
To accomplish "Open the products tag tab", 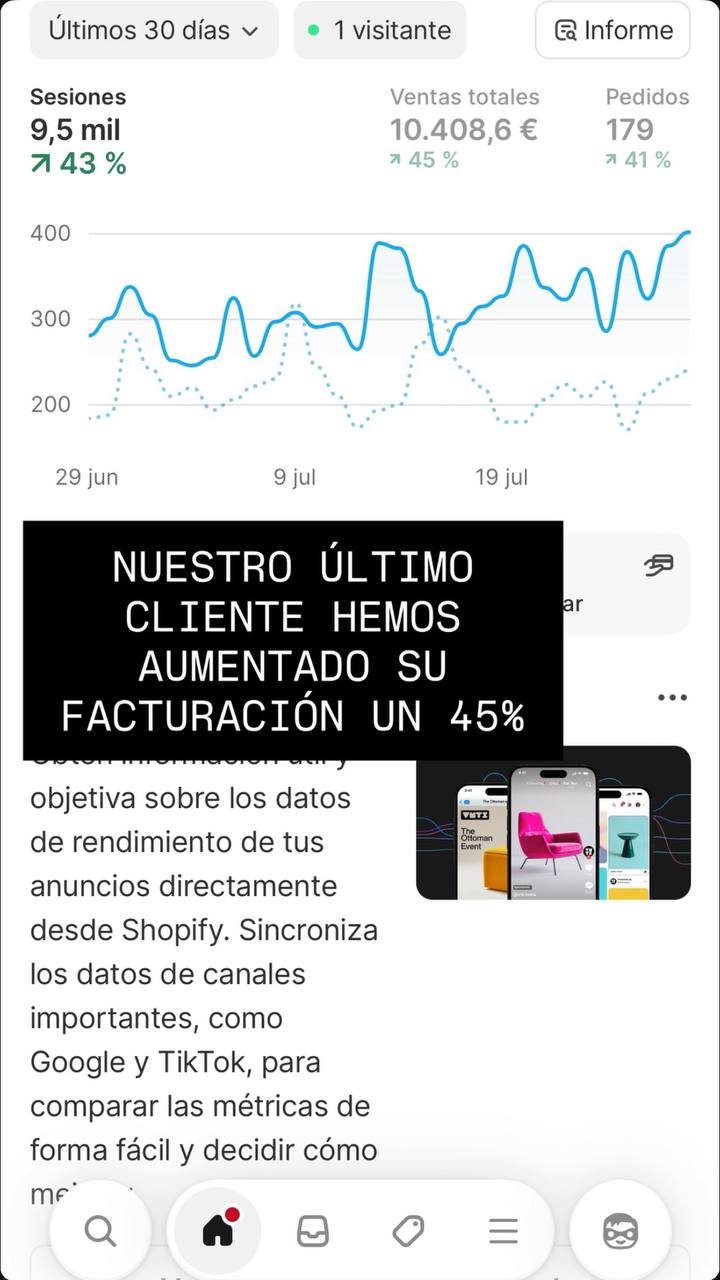I will (x=408, y=1231).
